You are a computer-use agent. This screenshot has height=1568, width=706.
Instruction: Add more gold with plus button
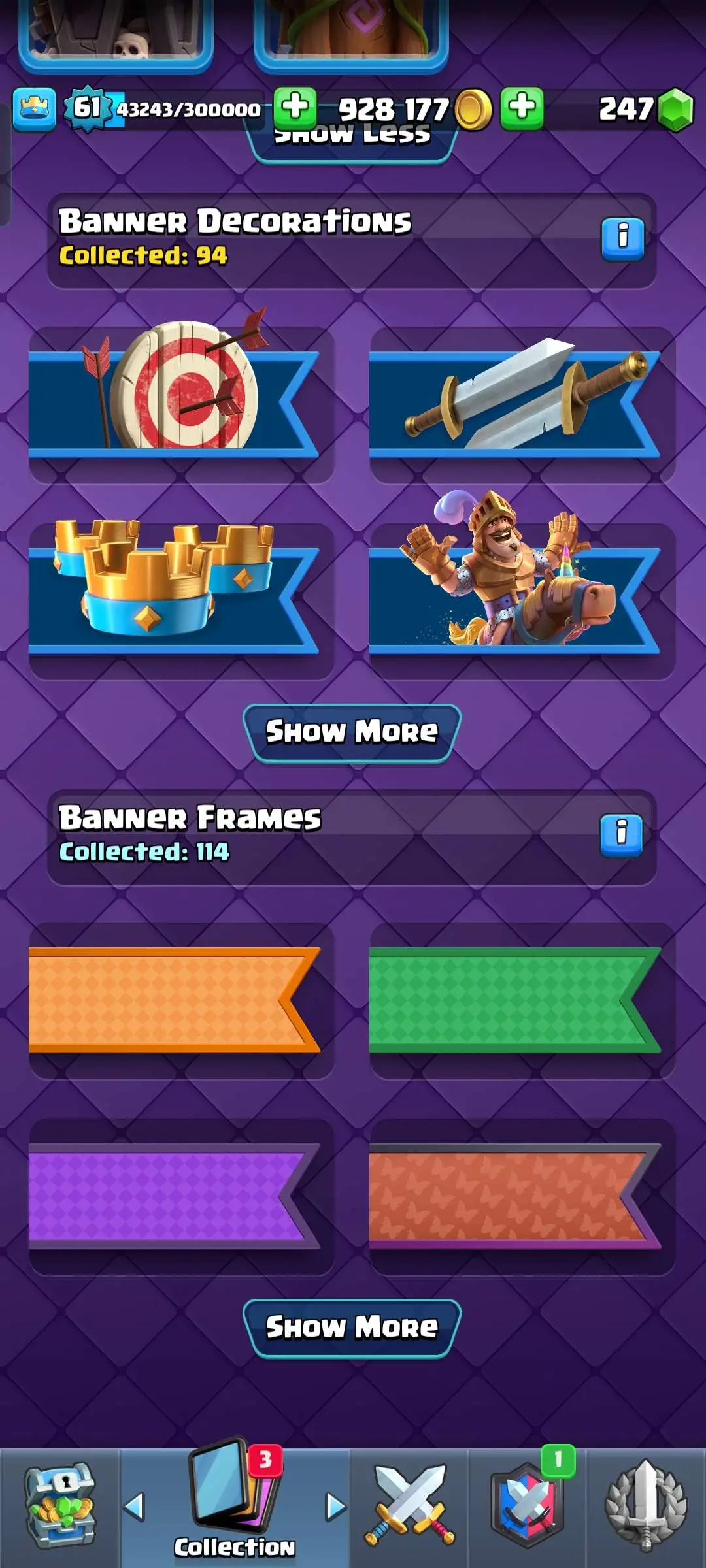click(x=522, y=108)
